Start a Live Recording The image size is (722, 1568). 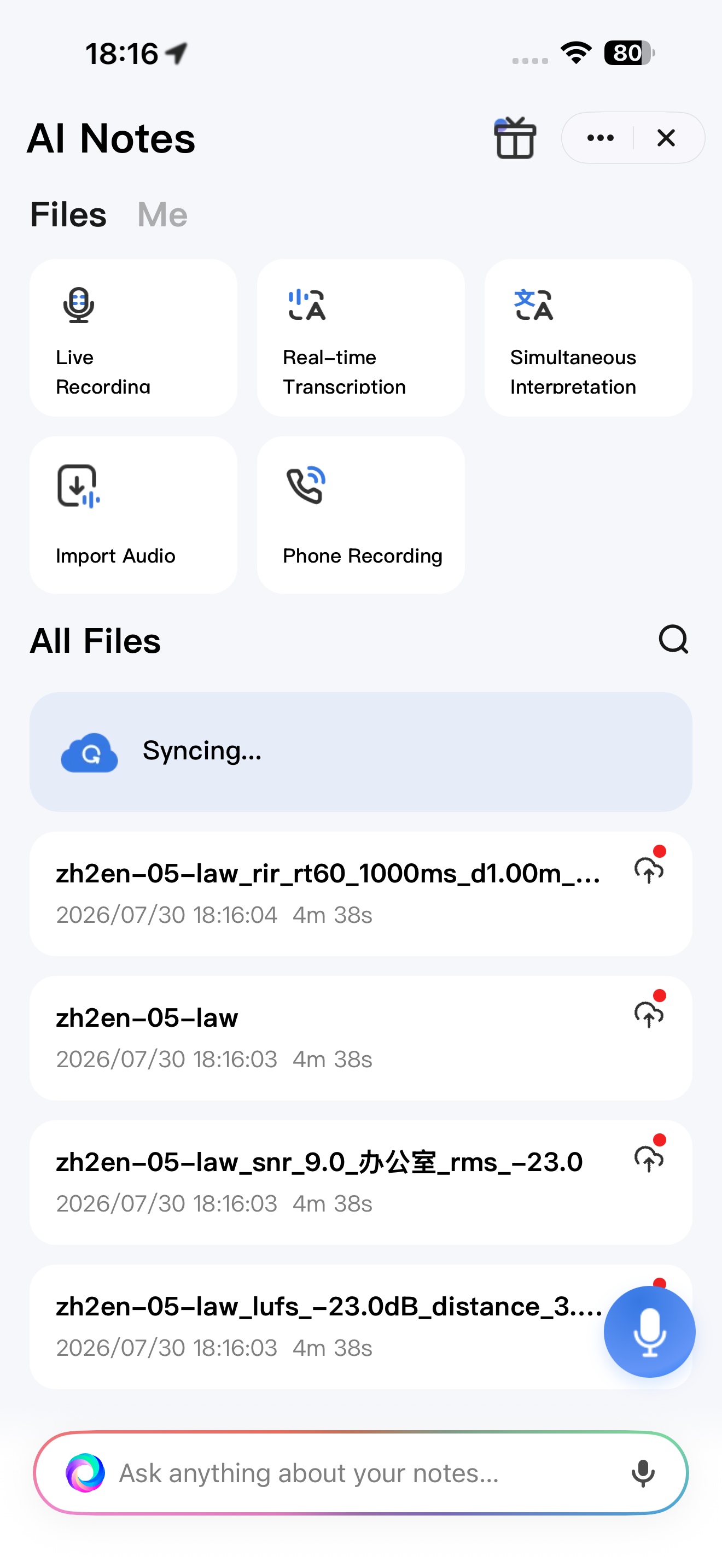133,338
